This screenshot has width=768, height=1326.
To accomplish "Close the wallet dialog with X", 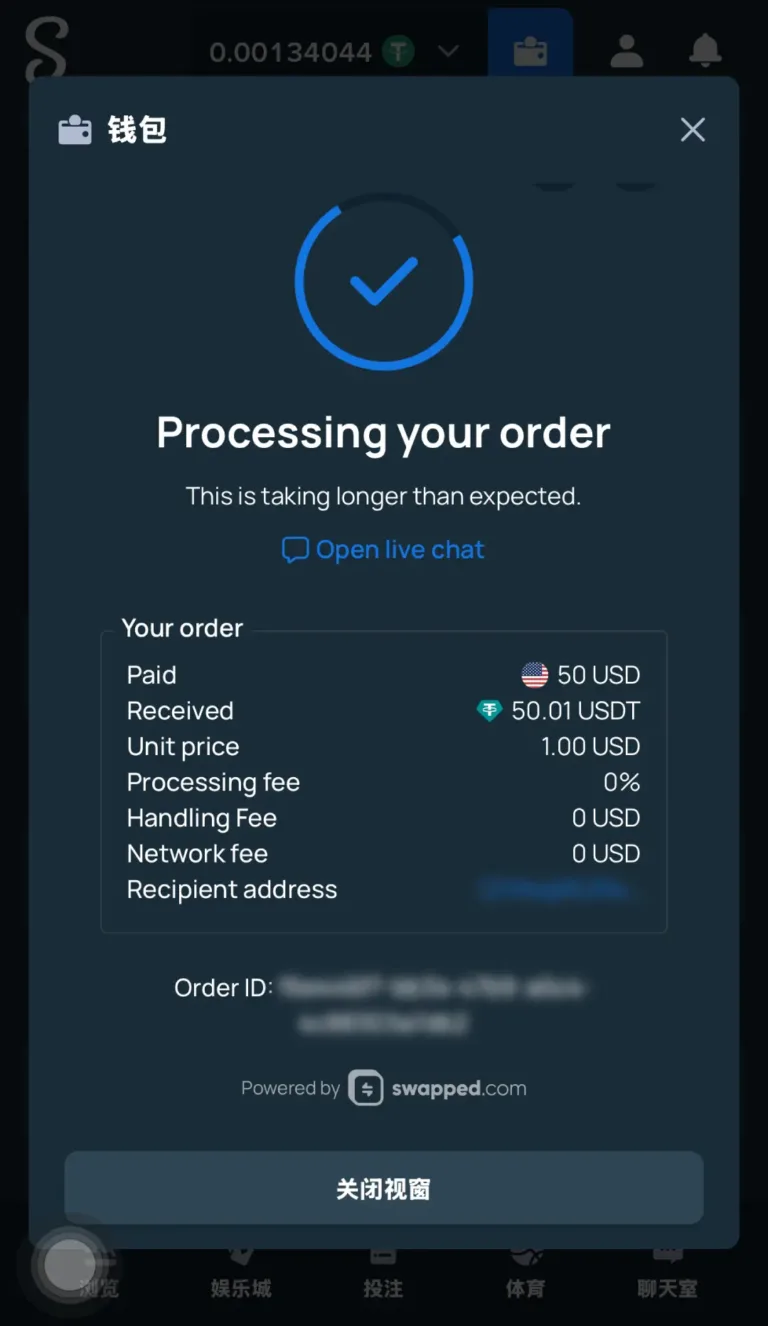I will (692, 130).
